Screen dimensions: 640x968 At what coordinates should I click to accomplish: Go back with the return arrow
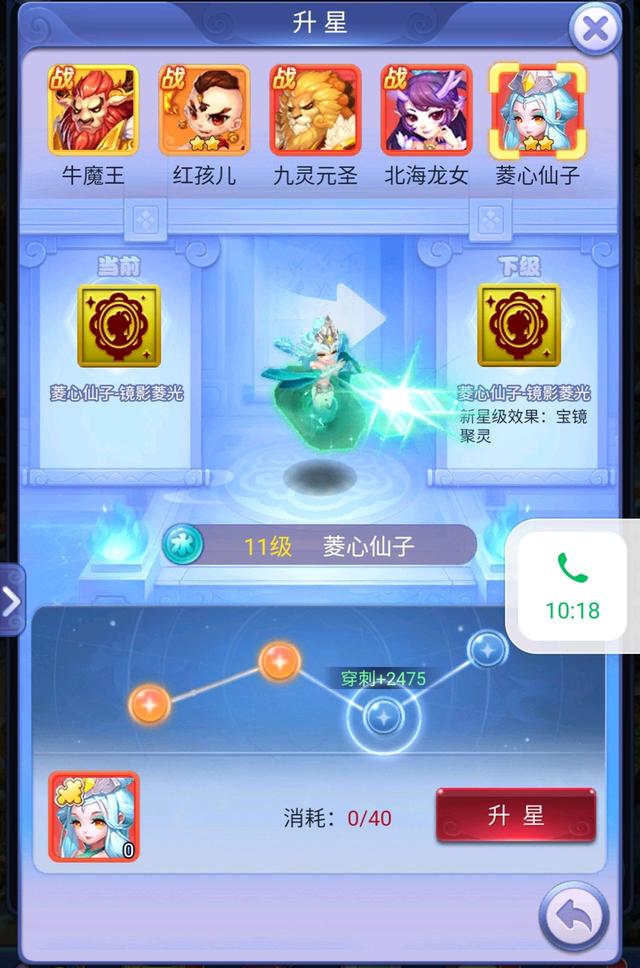tap(574, 915)
